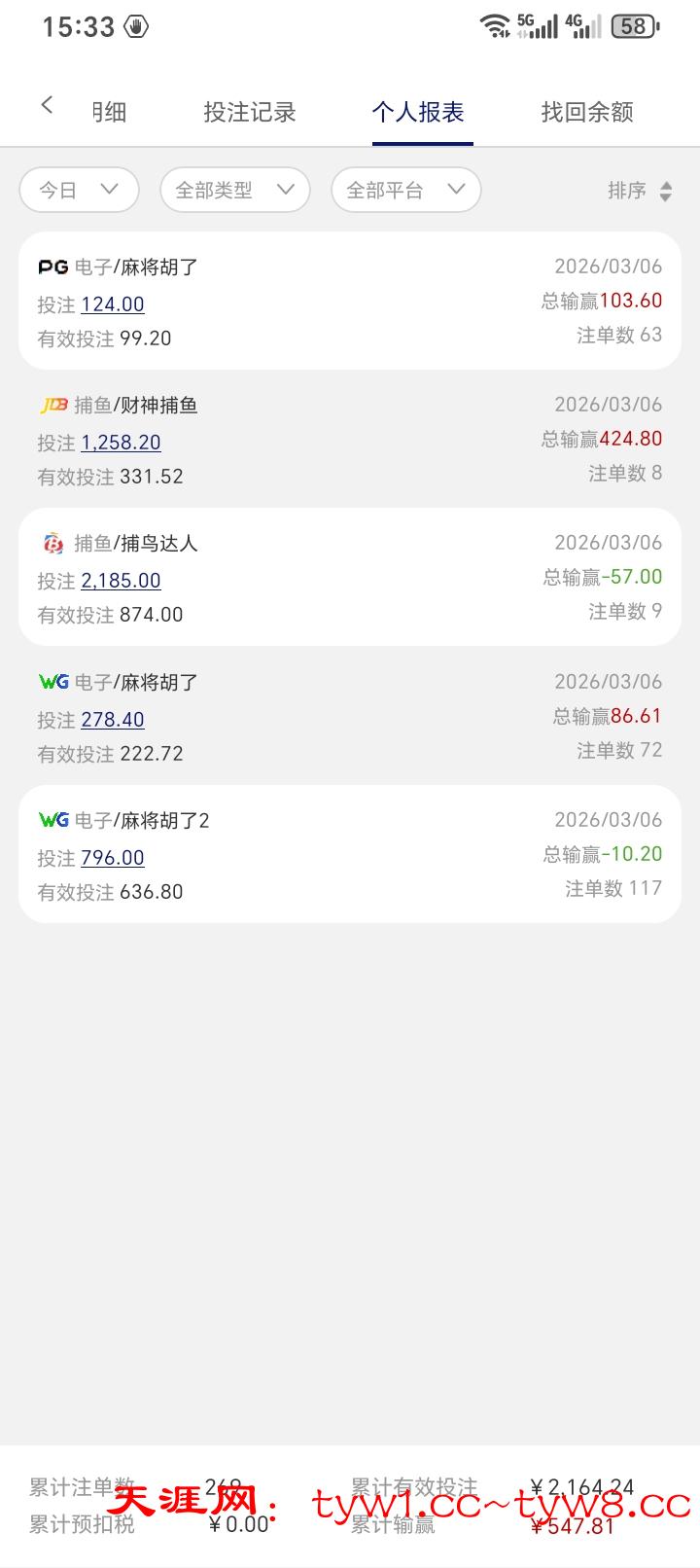Open the 全部平台 platform filter dropdown

404,190
